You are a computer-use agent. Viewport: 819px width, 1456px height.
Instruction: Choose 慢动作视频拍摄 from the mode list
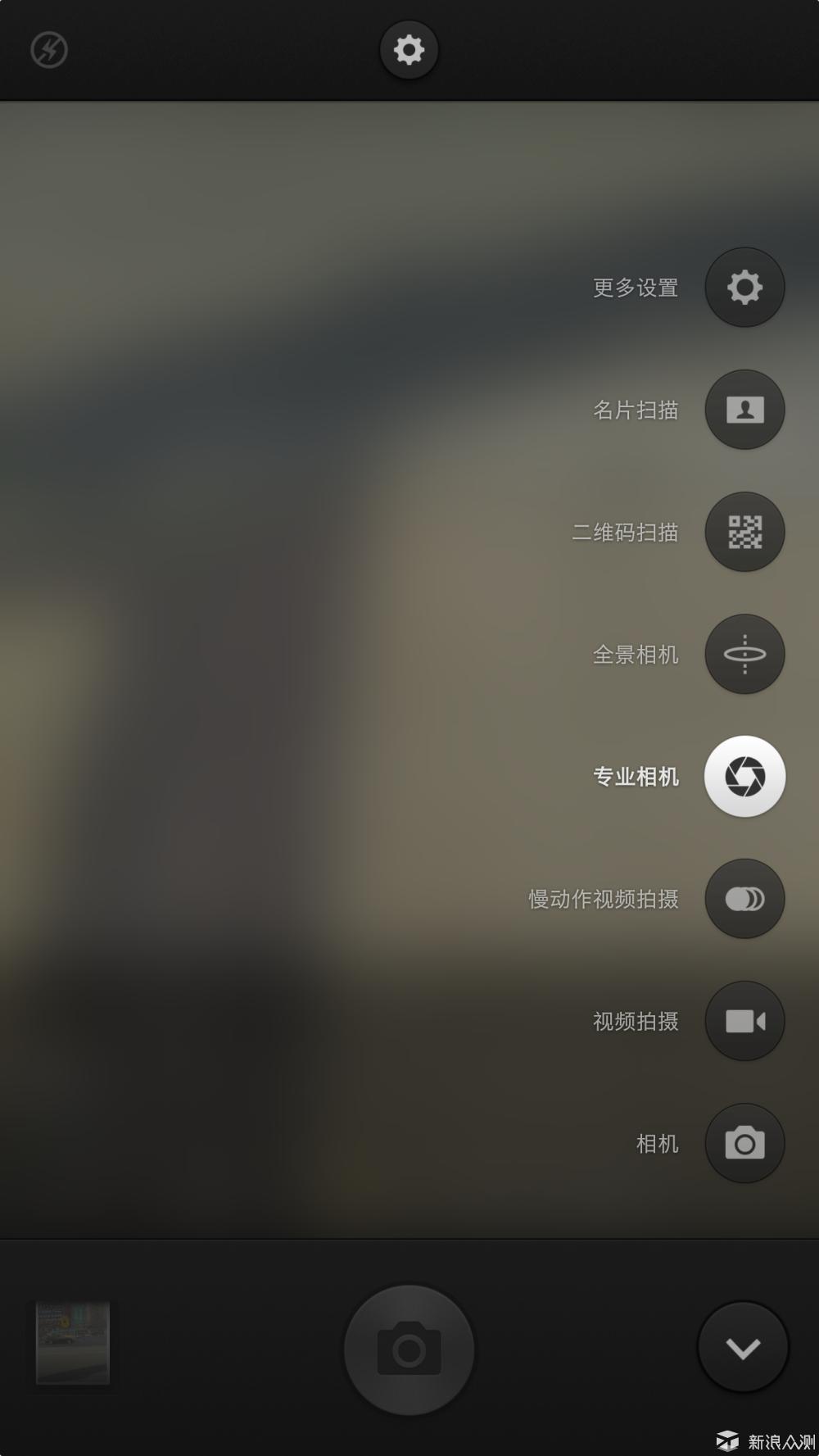pos(604,898)
